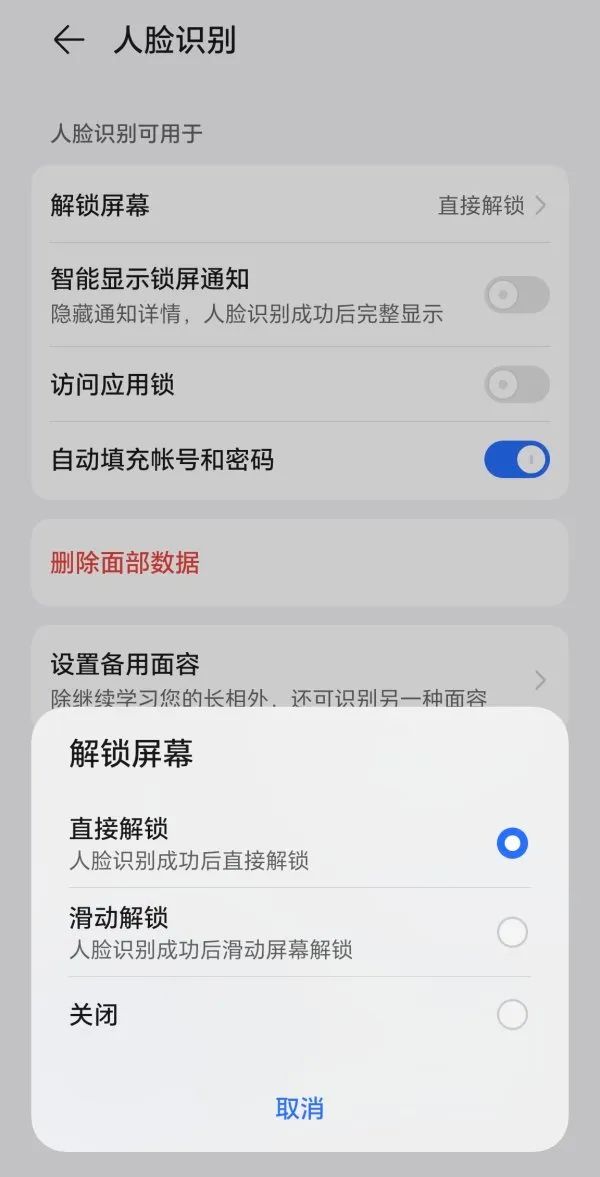
Task: Tap 删除面部数据
Action: (300, 562)
